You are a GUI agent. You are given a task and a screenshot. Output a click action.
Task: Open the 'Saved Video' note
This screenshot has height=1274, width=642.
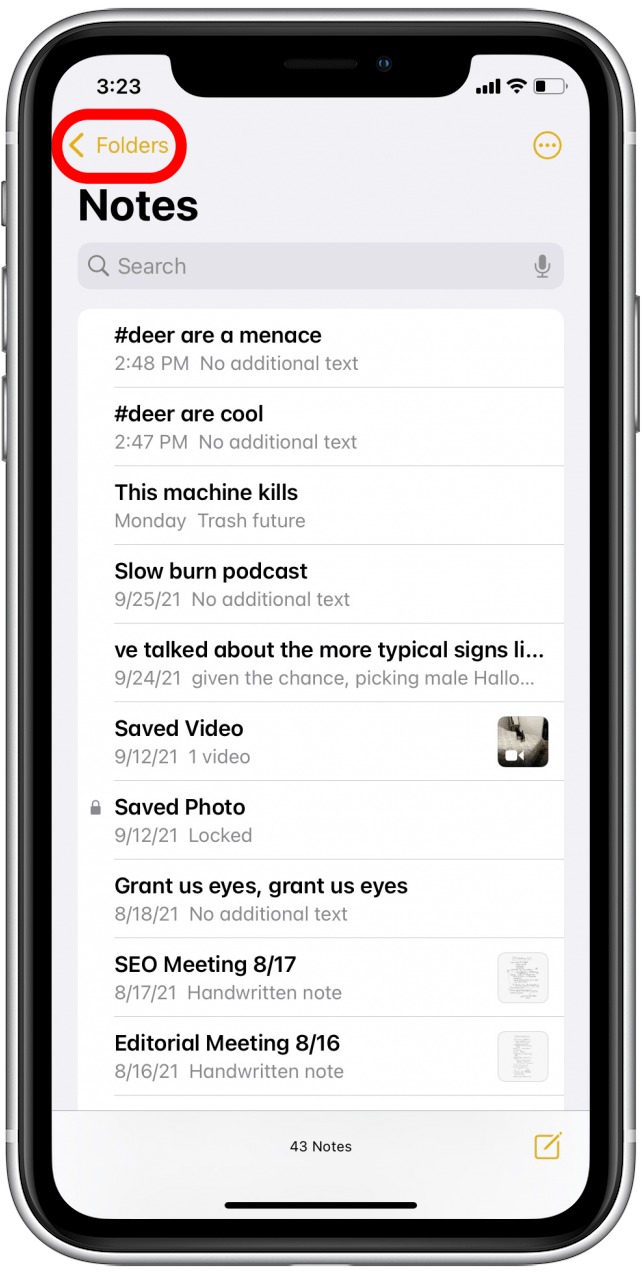(x=320, y=741)
